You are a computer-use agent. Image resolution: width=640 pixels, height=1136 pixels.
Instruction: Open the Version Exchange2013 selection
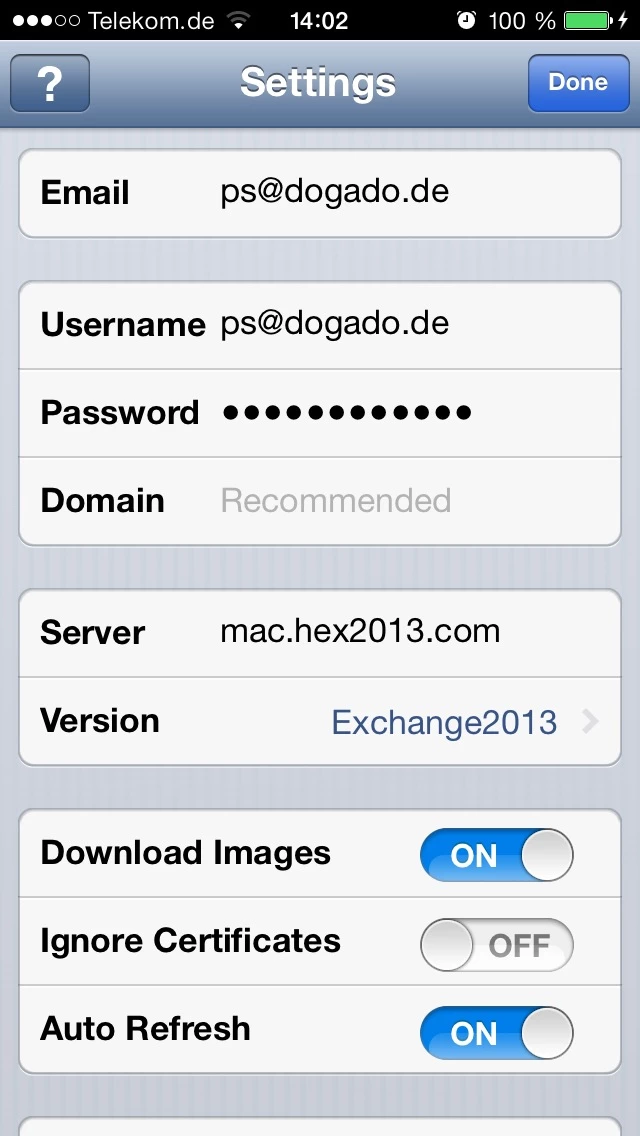point(320,722)
